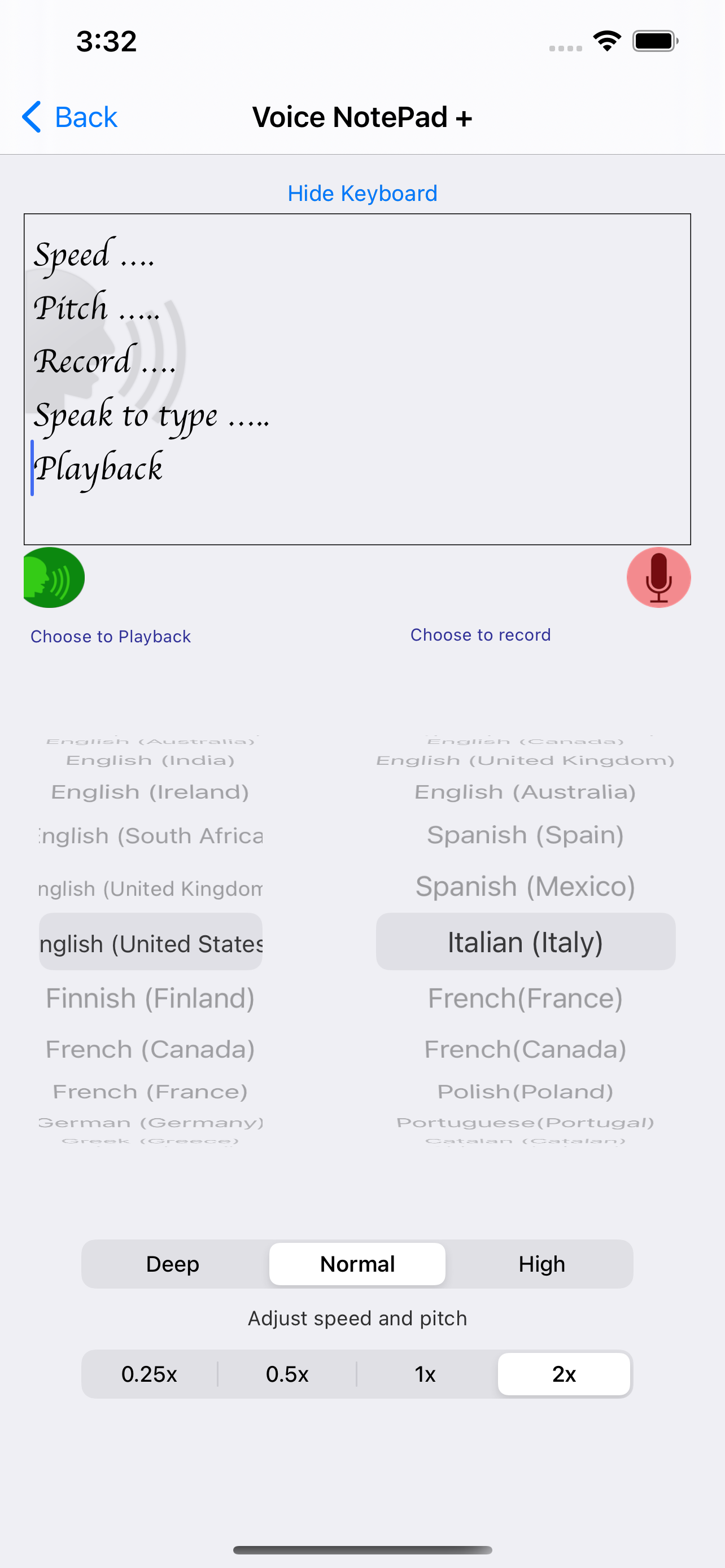
Task: Choose French (Canada) as playback voice
Action: [150, 1049]
